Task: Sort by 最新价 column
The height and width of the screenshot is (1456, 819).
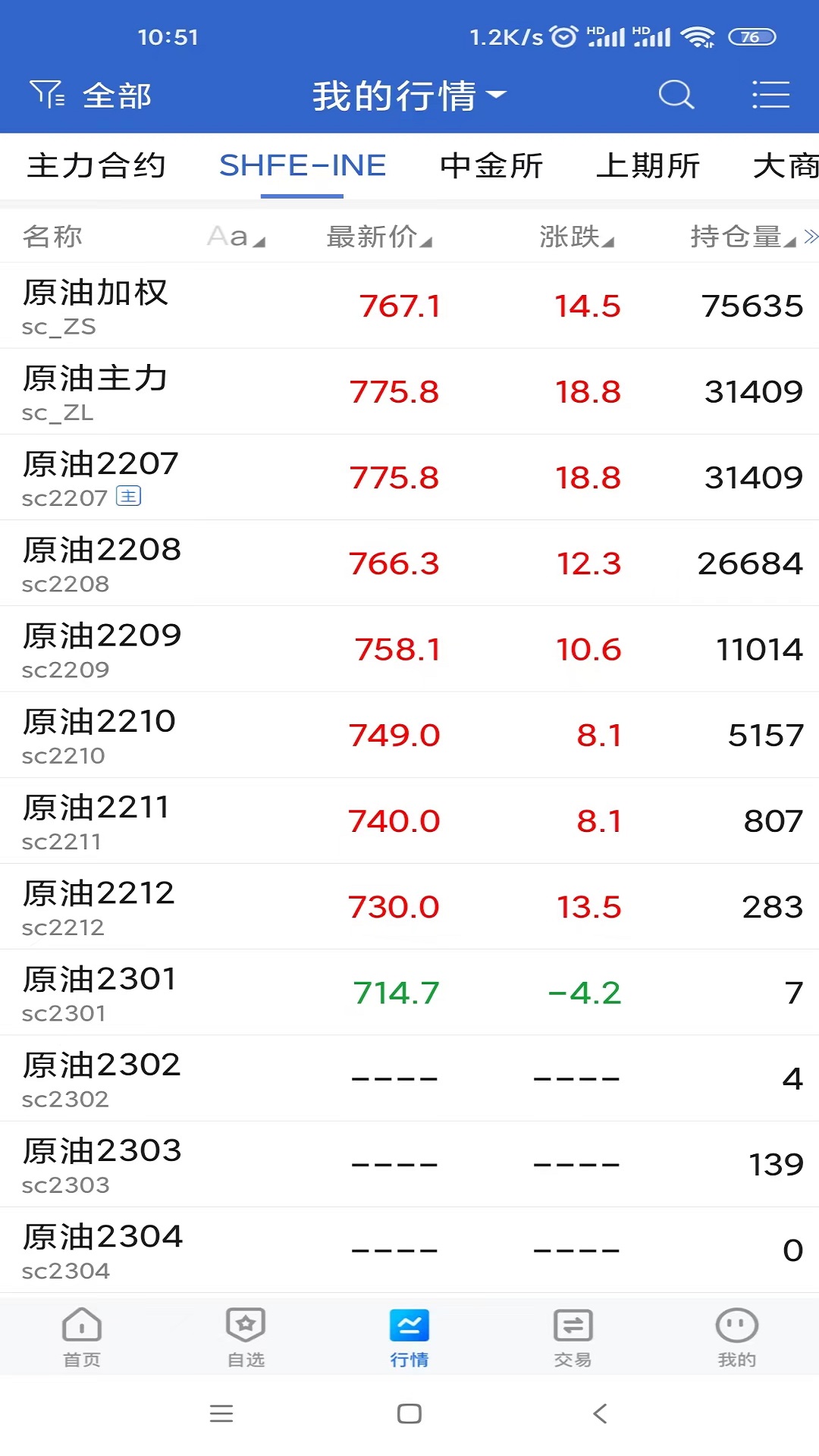Action: (378, 237)
